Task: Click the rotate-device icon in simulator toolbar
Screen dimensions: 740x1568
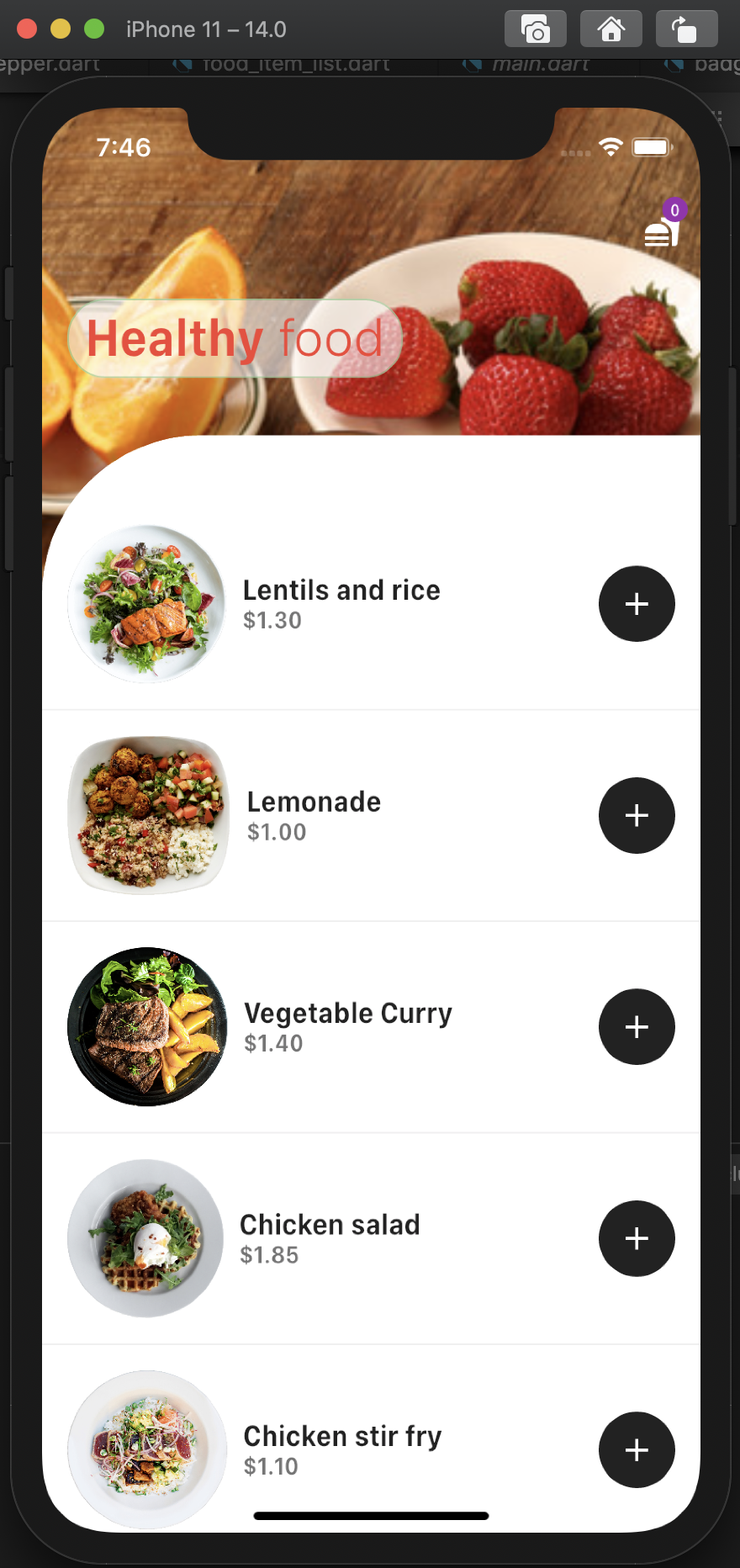Action: click(686, 28)
